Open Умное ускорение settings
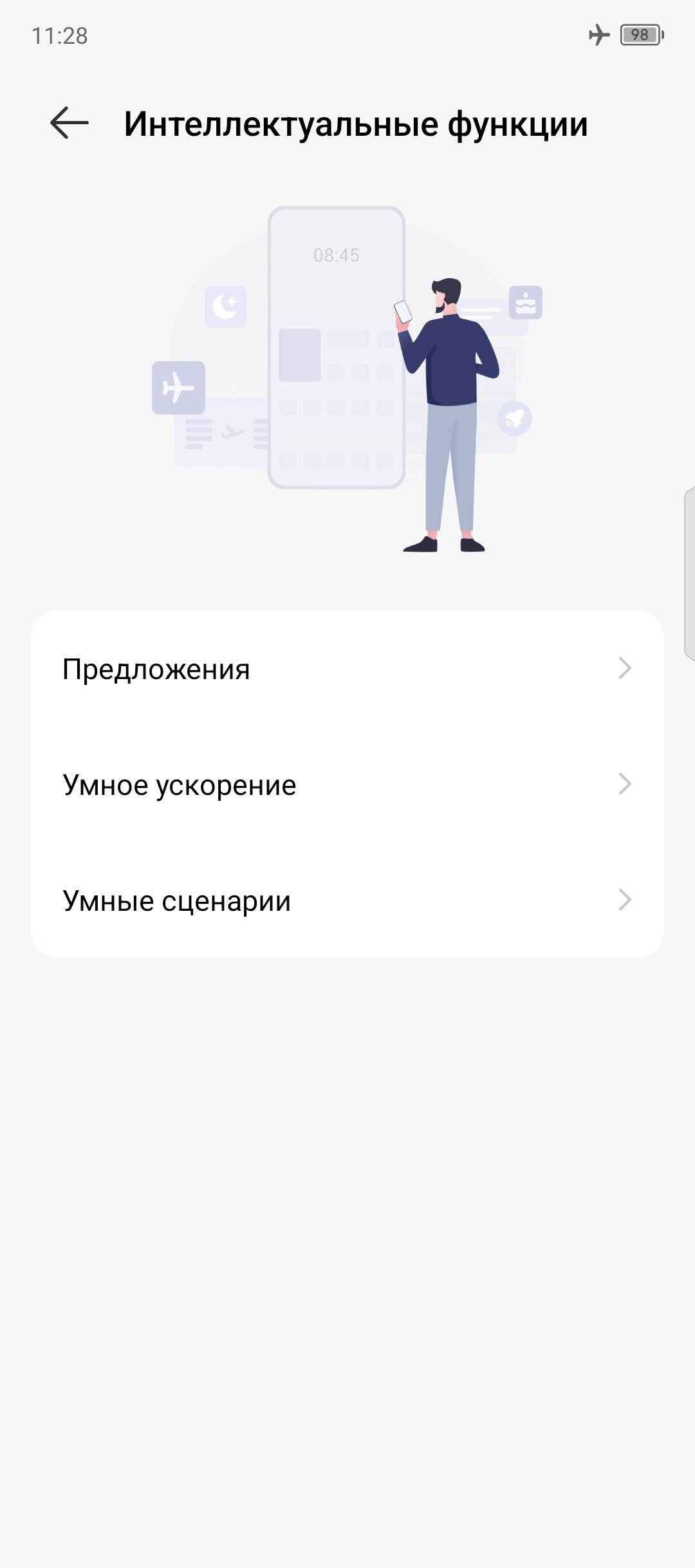 pyautogui.click(x=347, y=784)
